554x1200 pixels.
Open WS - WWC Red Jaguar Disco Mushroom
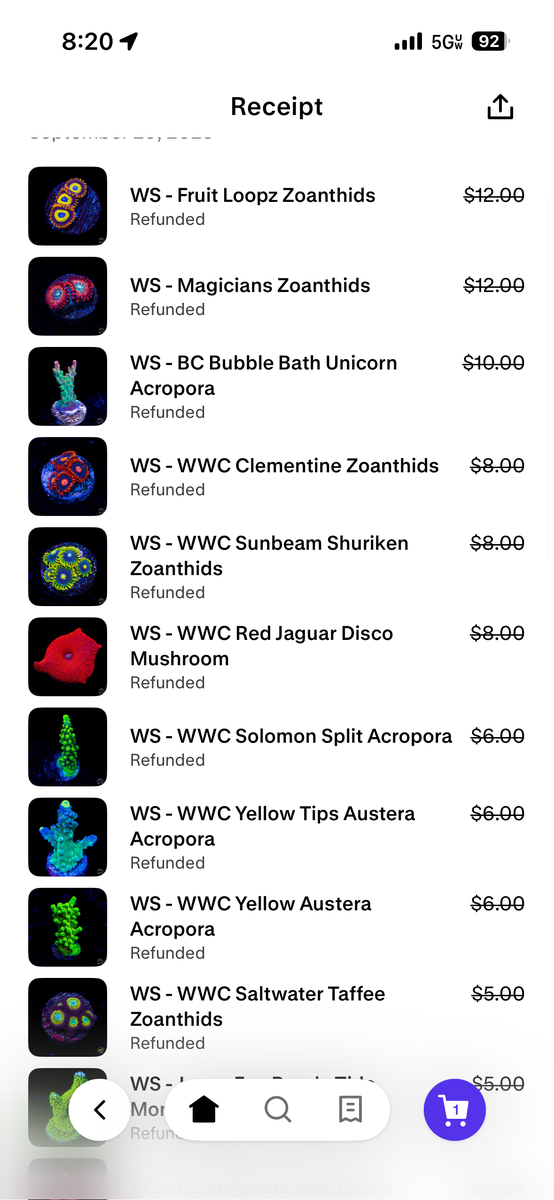pyautogui.click(x=277, y=656)
